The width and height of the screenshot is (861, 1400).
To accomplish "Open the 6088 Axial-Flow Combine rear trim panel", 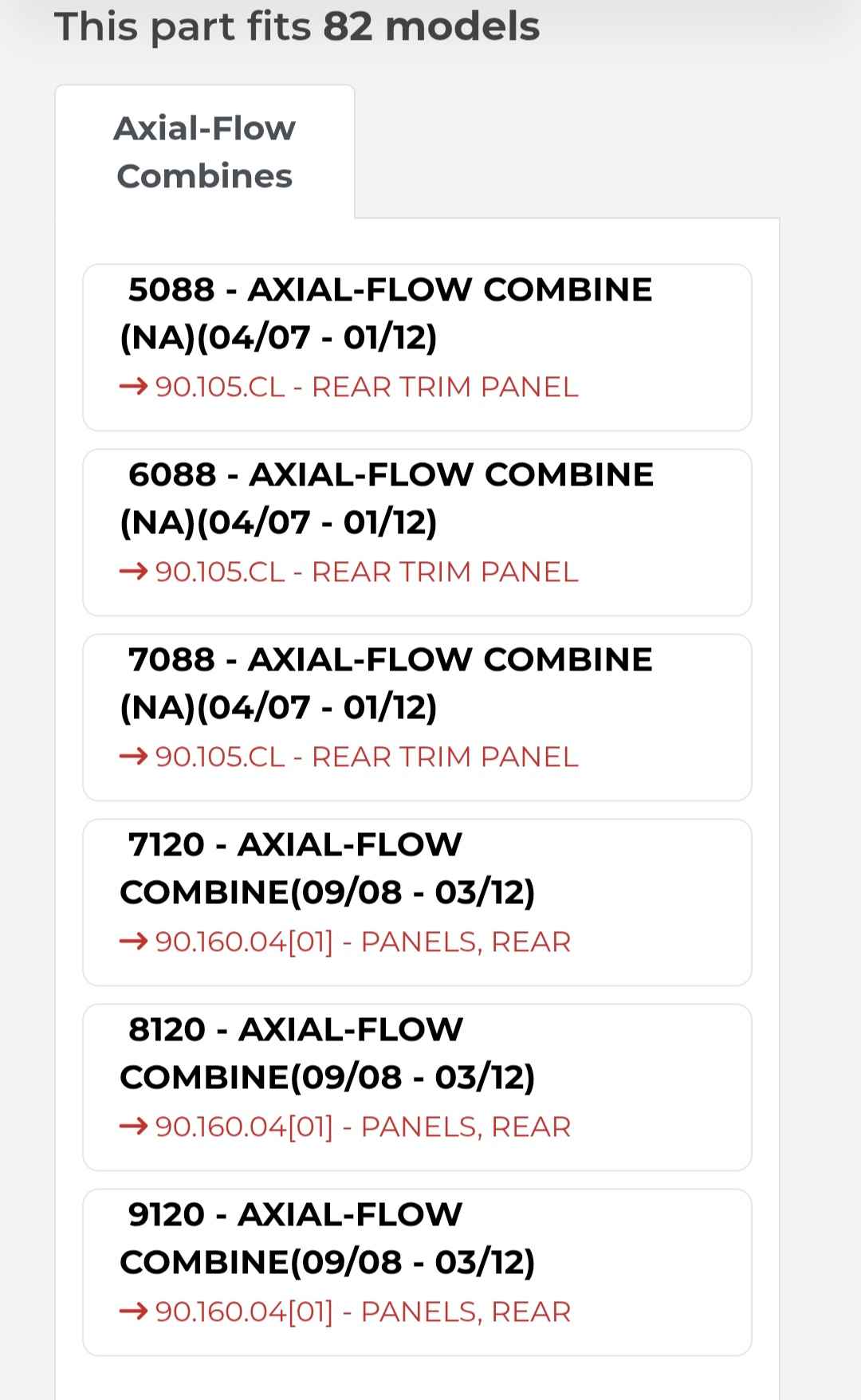I will [x=366, y=572].
